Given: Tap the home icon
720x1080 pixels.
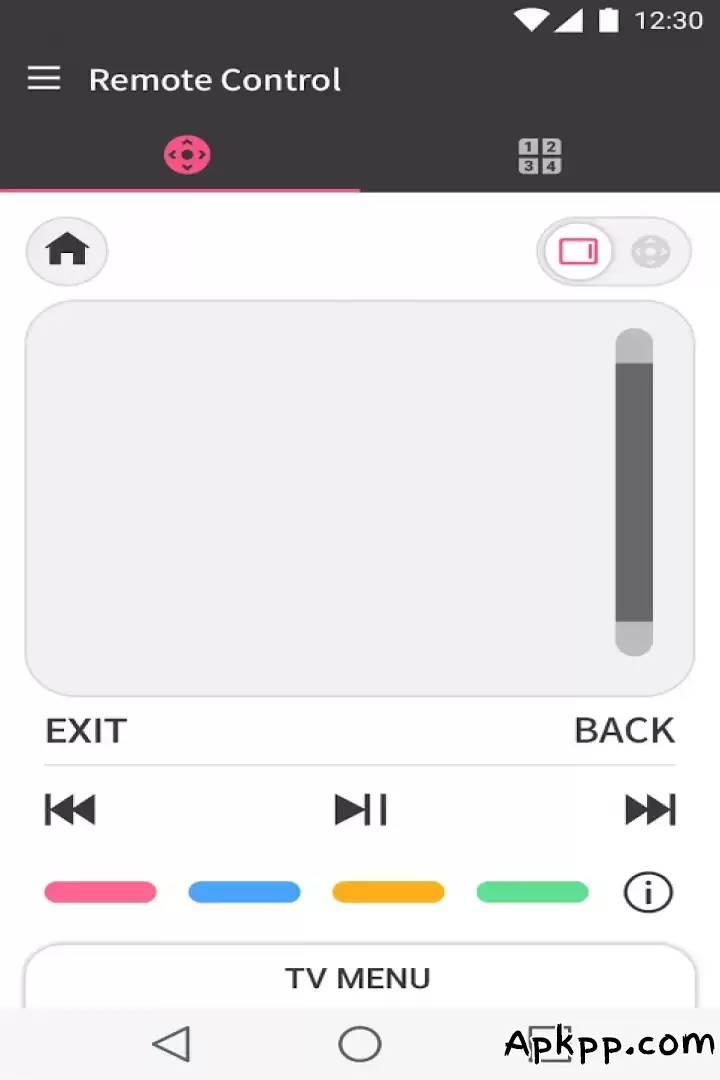Looking at the screenshot, I should tap(66, 251).
